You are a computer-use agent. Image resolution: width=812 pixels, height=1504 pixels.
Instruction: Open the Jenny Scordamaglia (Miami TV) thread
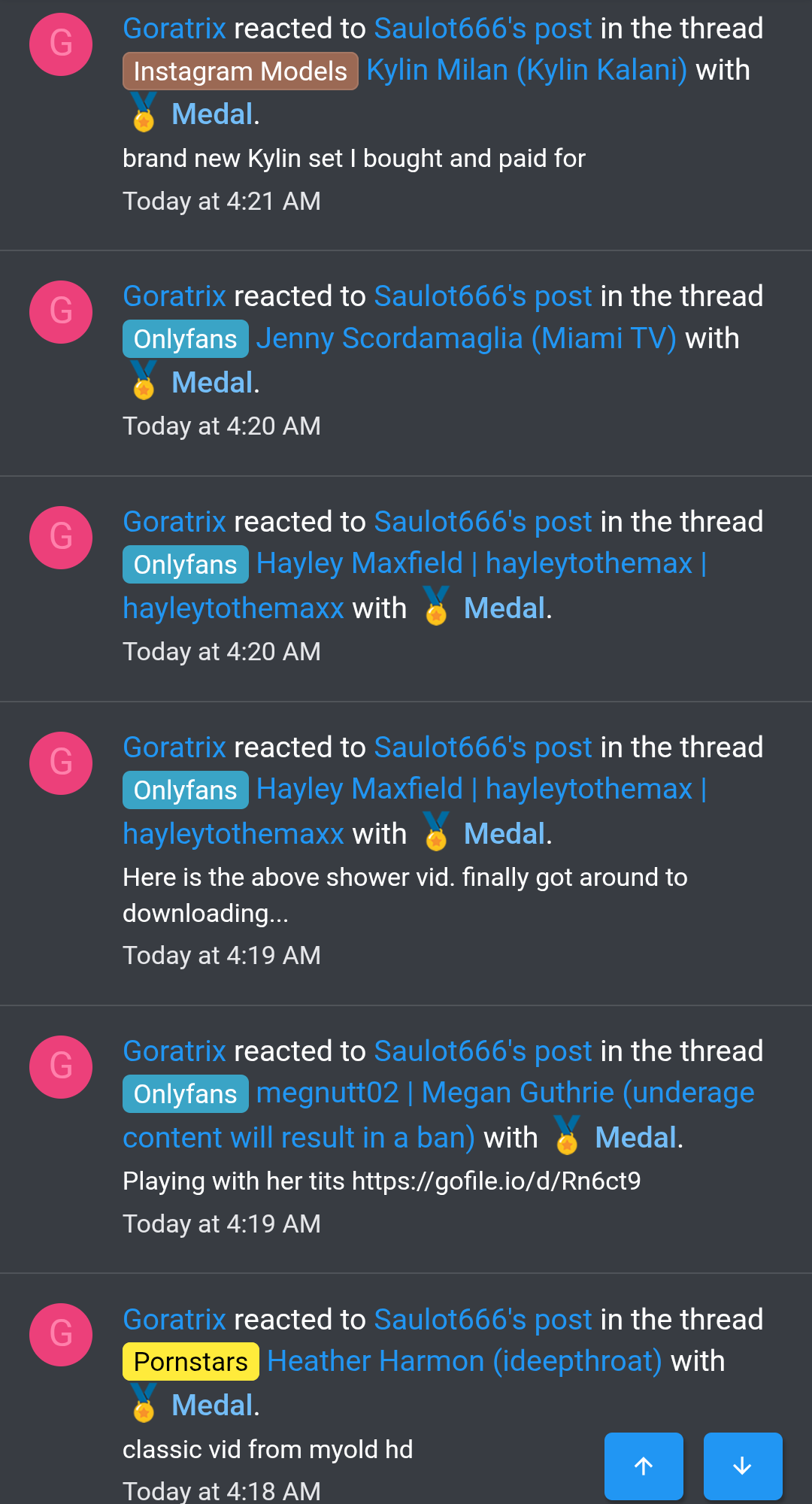(466, 338)
